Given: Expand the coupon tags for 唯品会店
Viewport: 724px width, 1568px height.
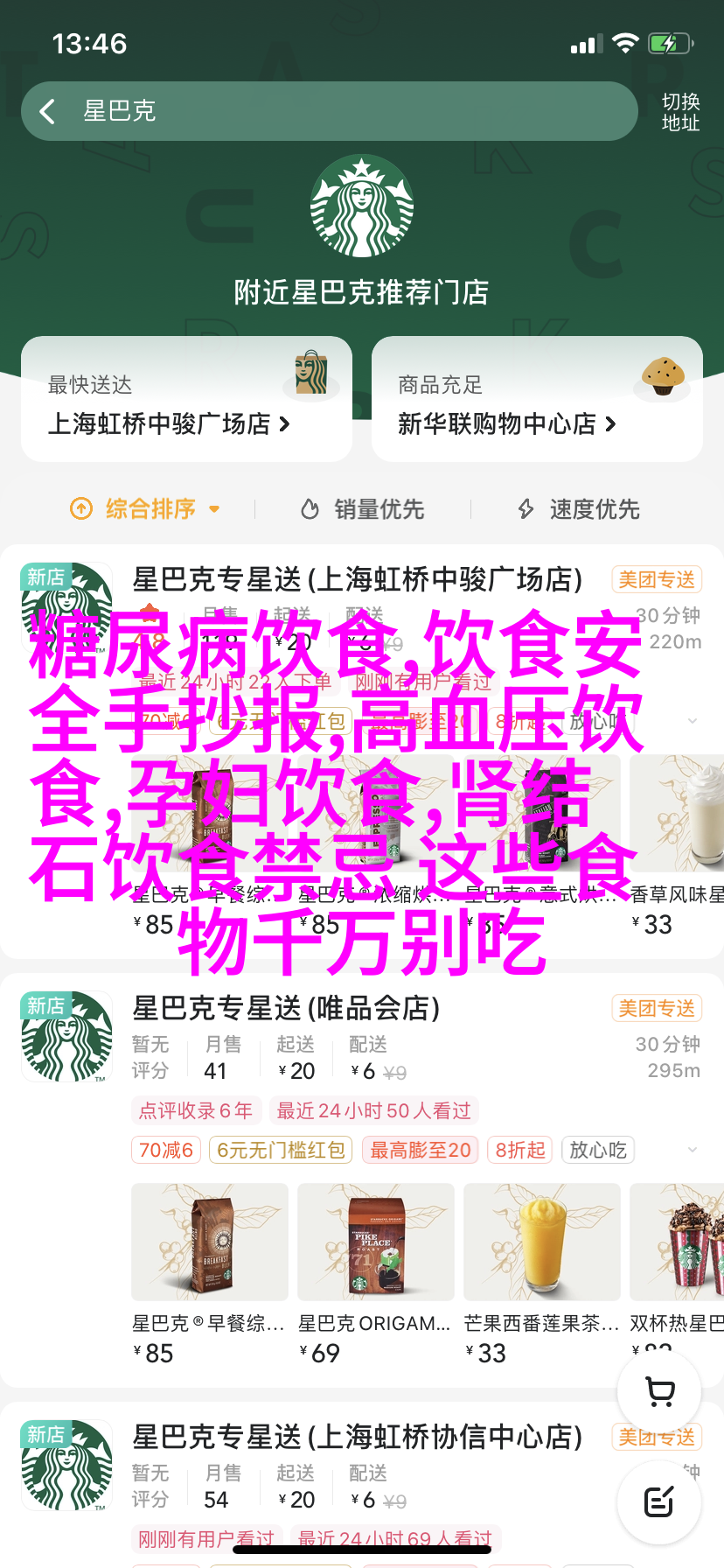Looking at the screenshot, I should point(692,1150).
